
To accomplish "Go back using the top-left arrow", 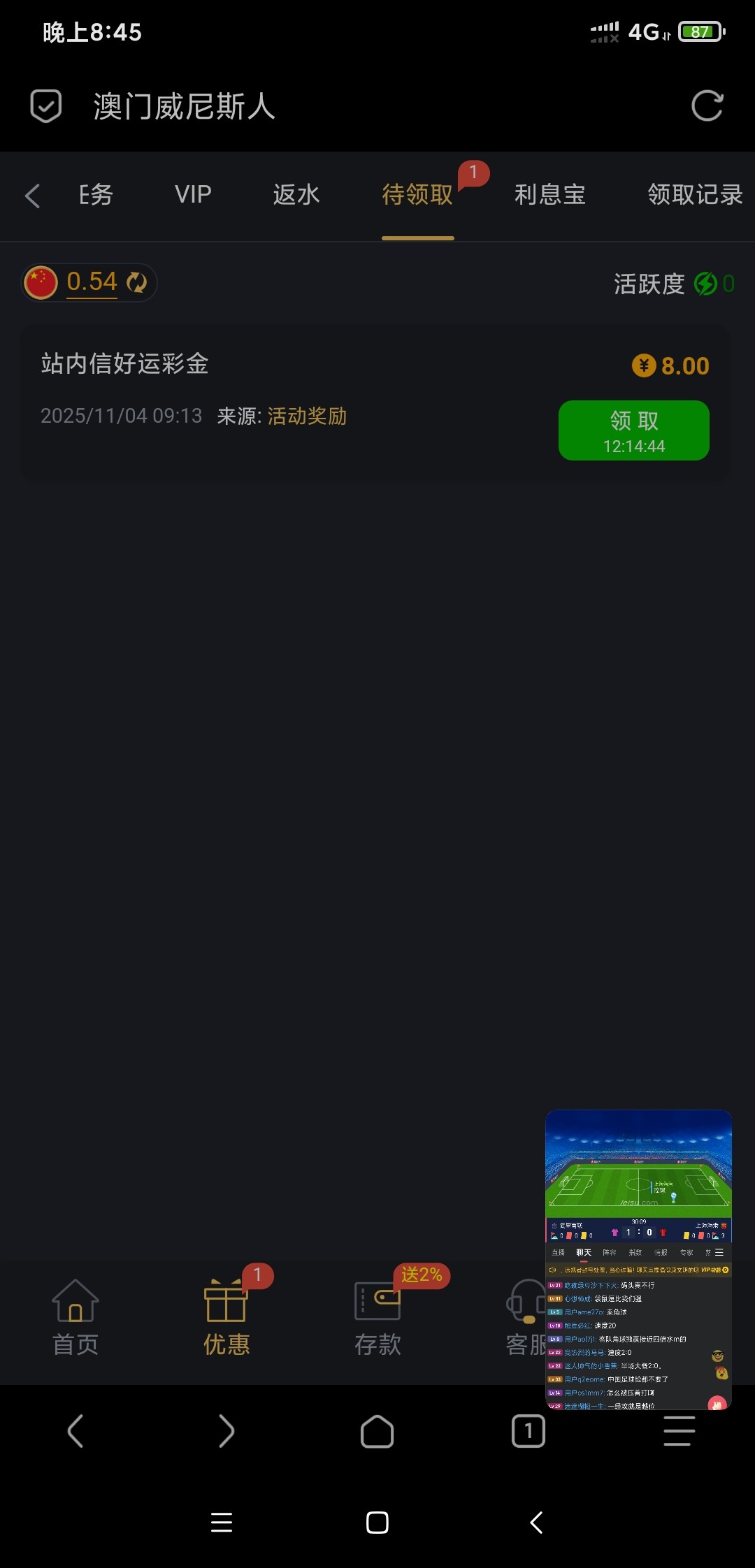I will (33, 196).
